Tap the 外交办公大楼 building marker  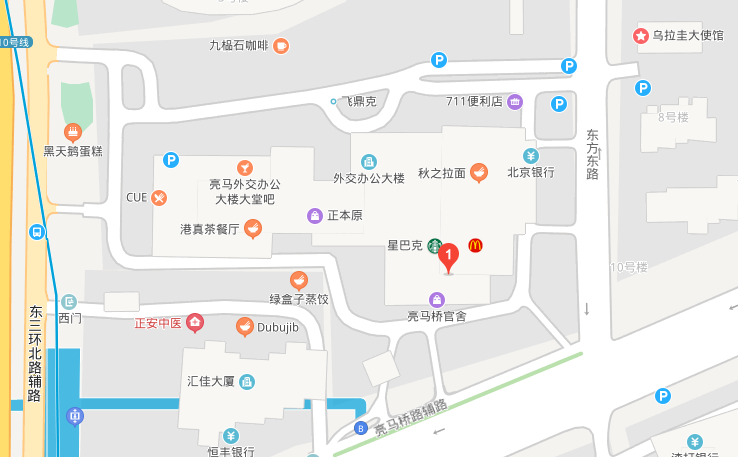point(369,162)
